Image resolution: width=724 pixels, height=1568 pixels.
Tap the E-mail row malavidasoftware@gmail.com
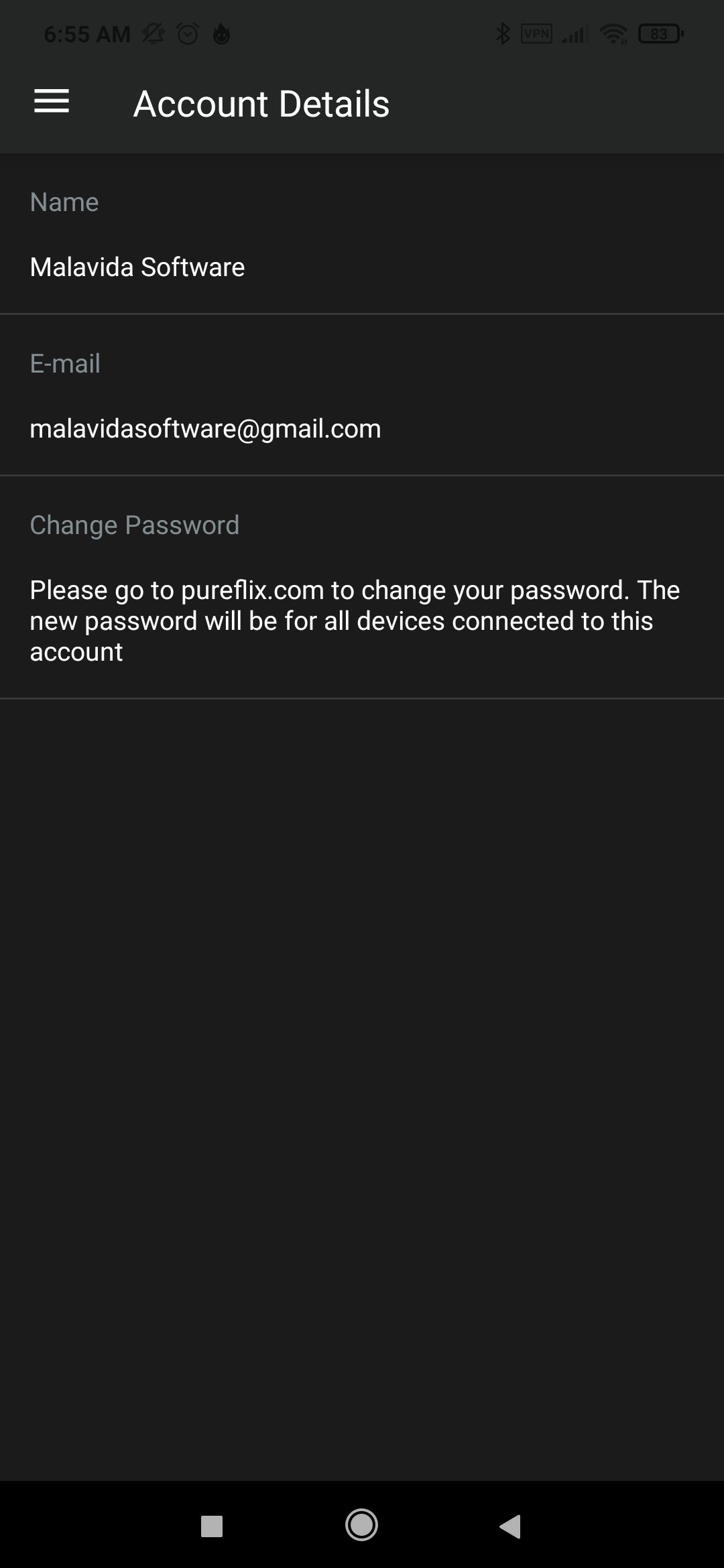click(x=362, y=395)
